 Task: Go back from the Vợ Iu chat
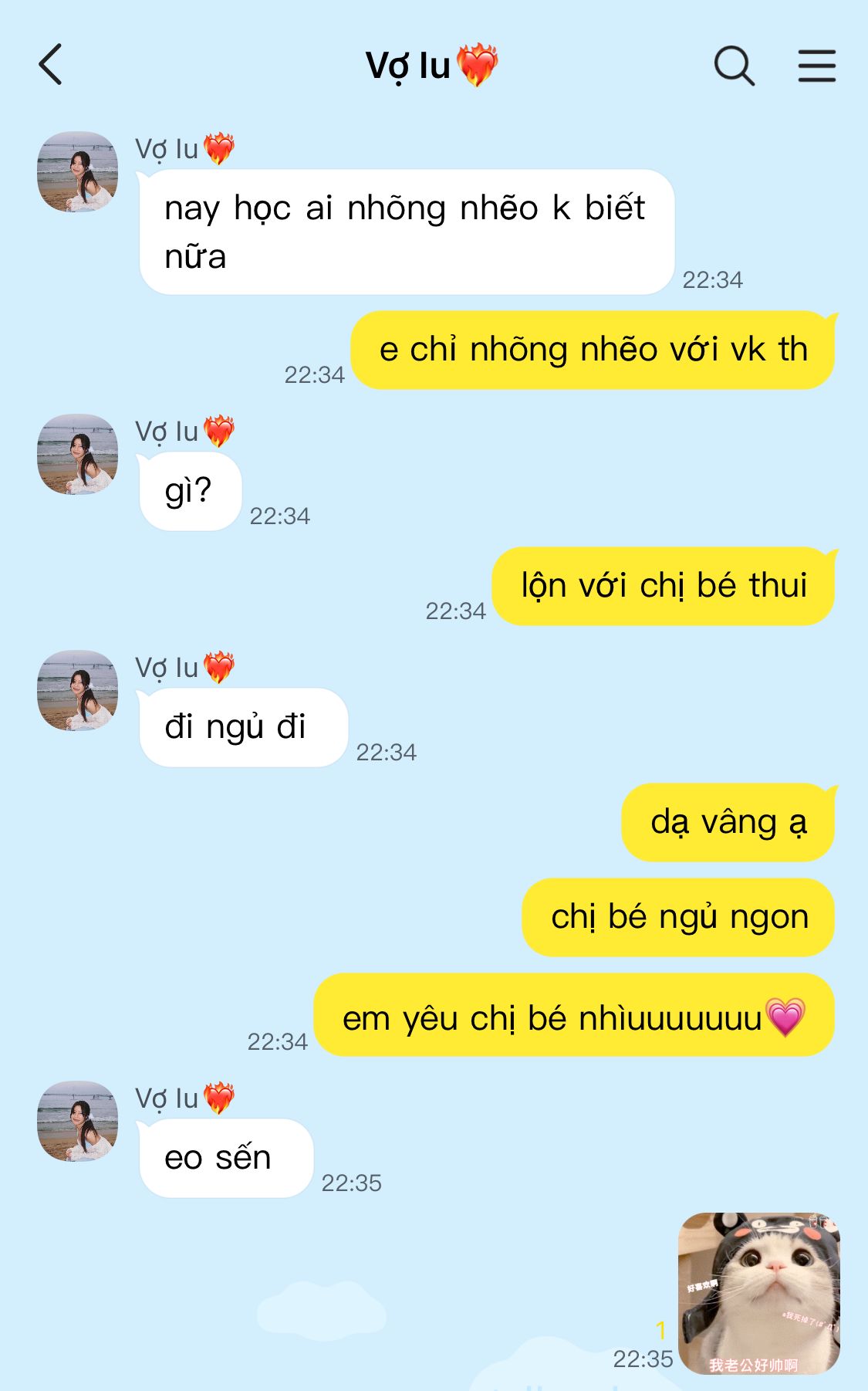50,65
